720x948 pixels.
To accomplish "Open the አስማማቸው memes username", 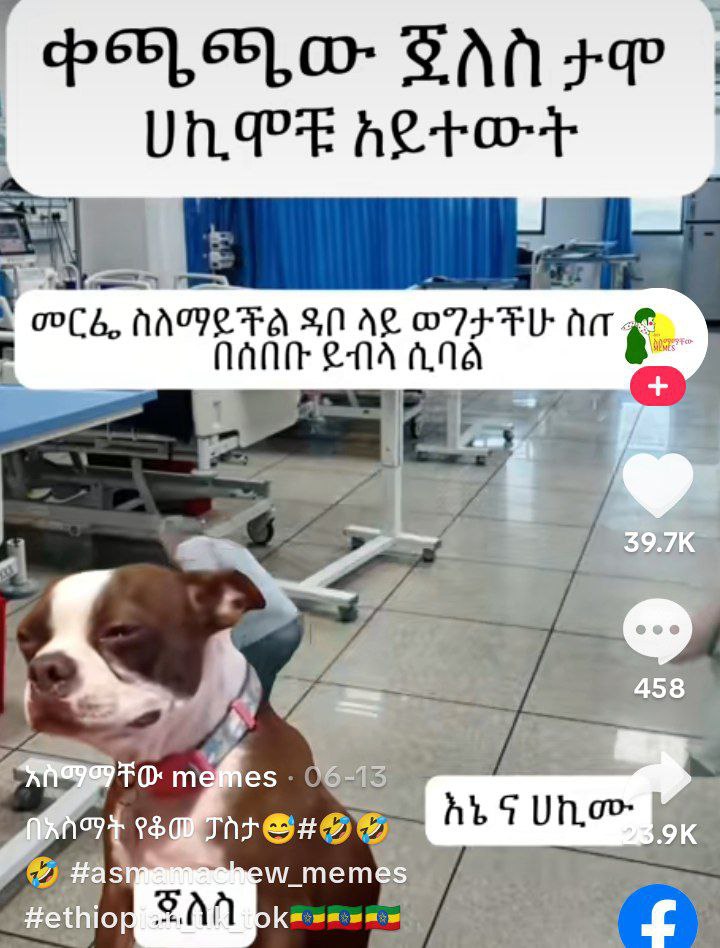I will [150, 777].
